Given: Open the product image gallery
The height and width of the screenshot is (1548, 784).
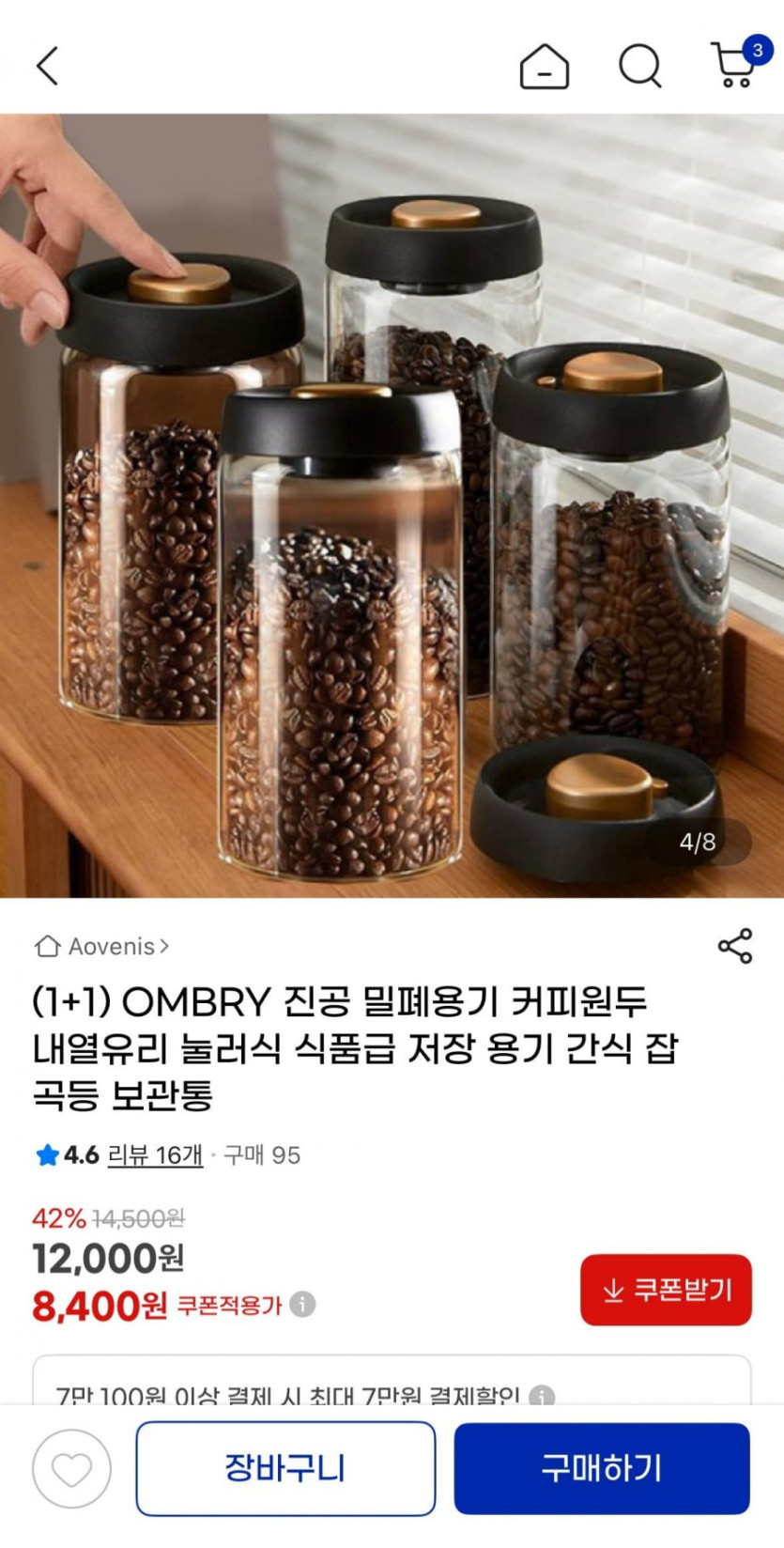Looking at the screenshot, I should click(392, 505).
